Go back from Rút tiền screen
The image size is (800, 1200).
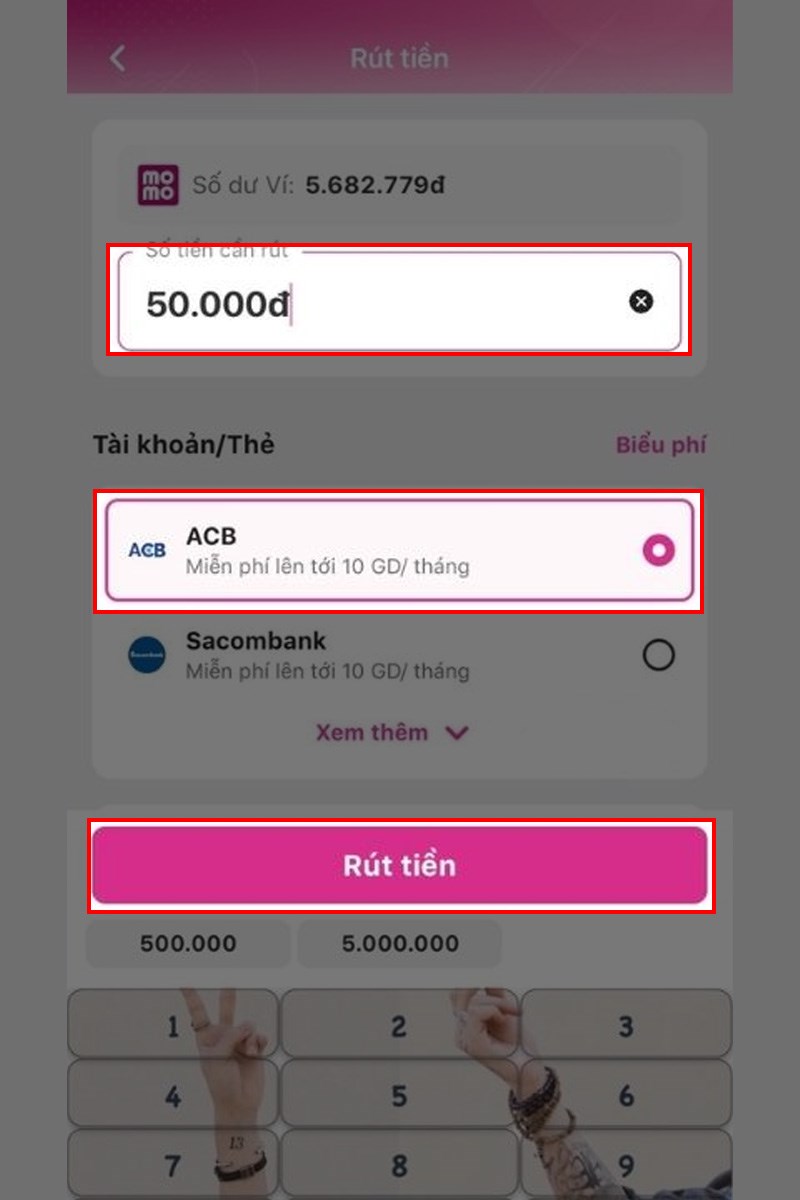118,58
